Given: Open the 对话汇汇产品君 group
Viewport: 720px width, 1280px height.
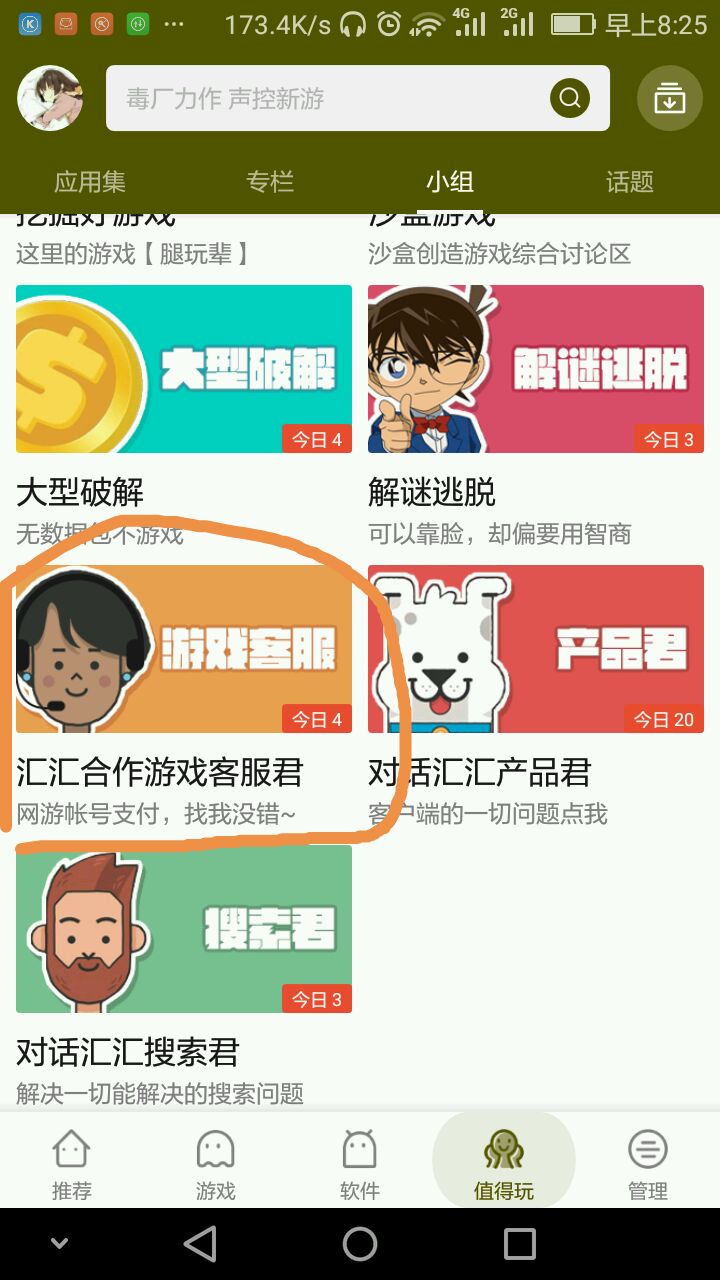Looking at the screenshot, I should [x=536, y=649].
